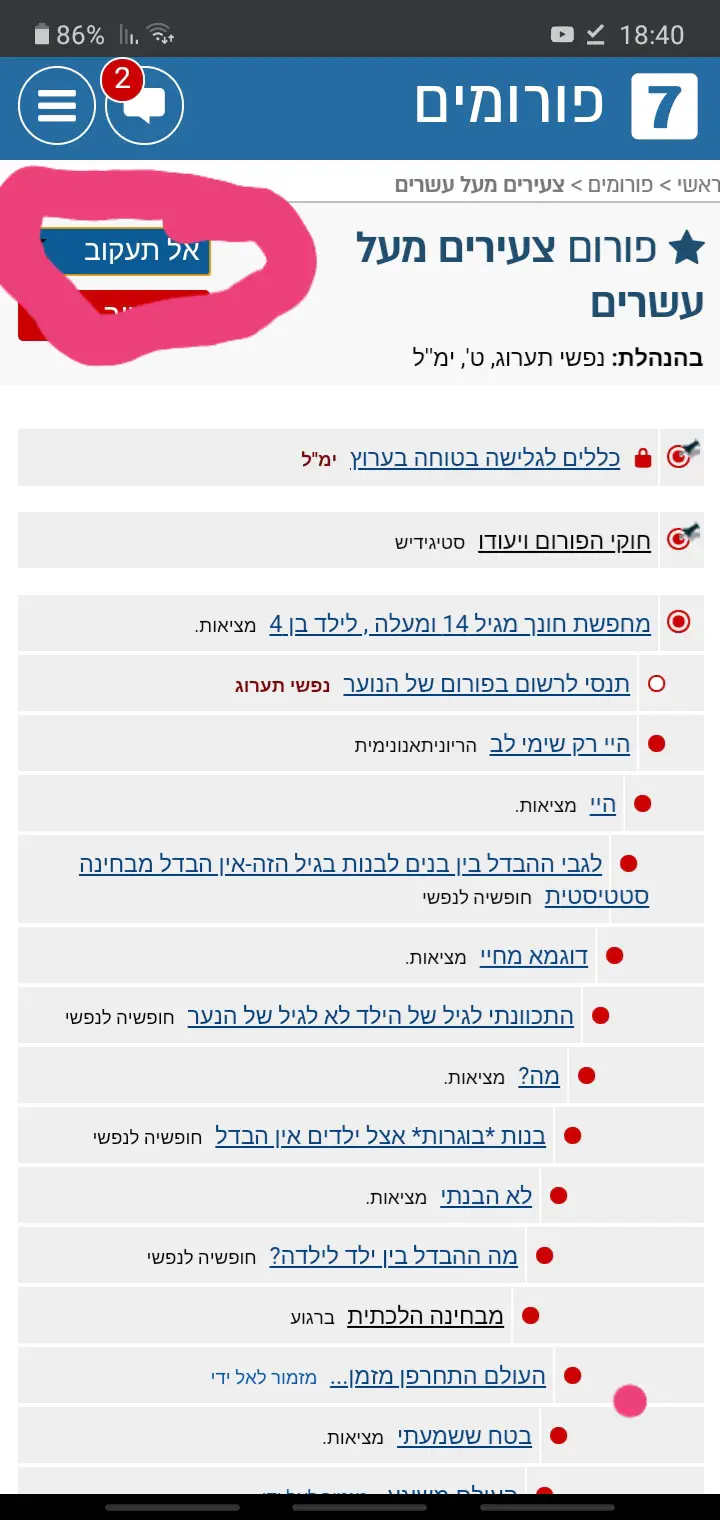
Task: Open reply דוגמא מחיי
Action: (533, 956)
